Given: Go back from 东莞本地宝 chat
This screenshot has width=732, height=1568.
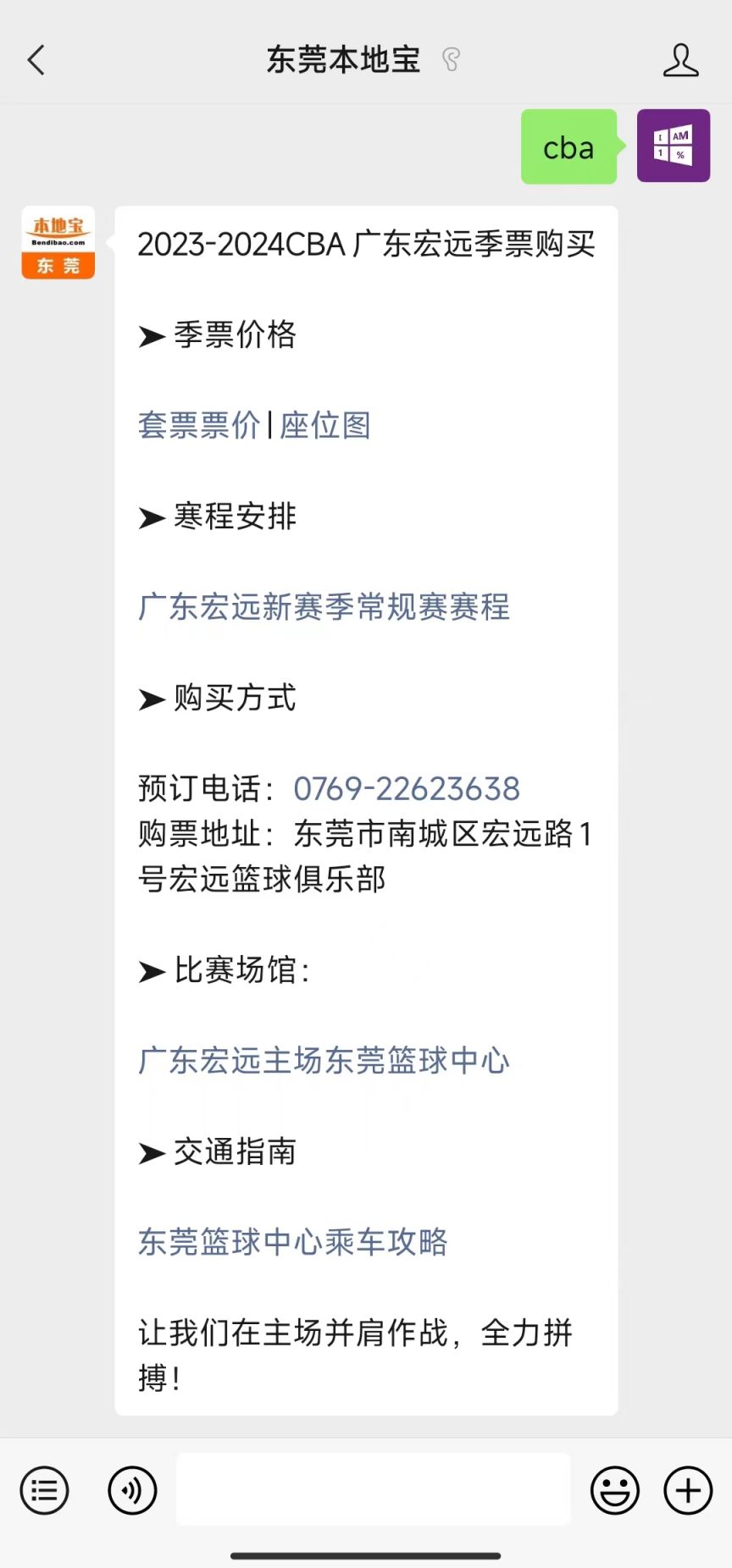Looking at the screenshot, I should coord(36,60).
